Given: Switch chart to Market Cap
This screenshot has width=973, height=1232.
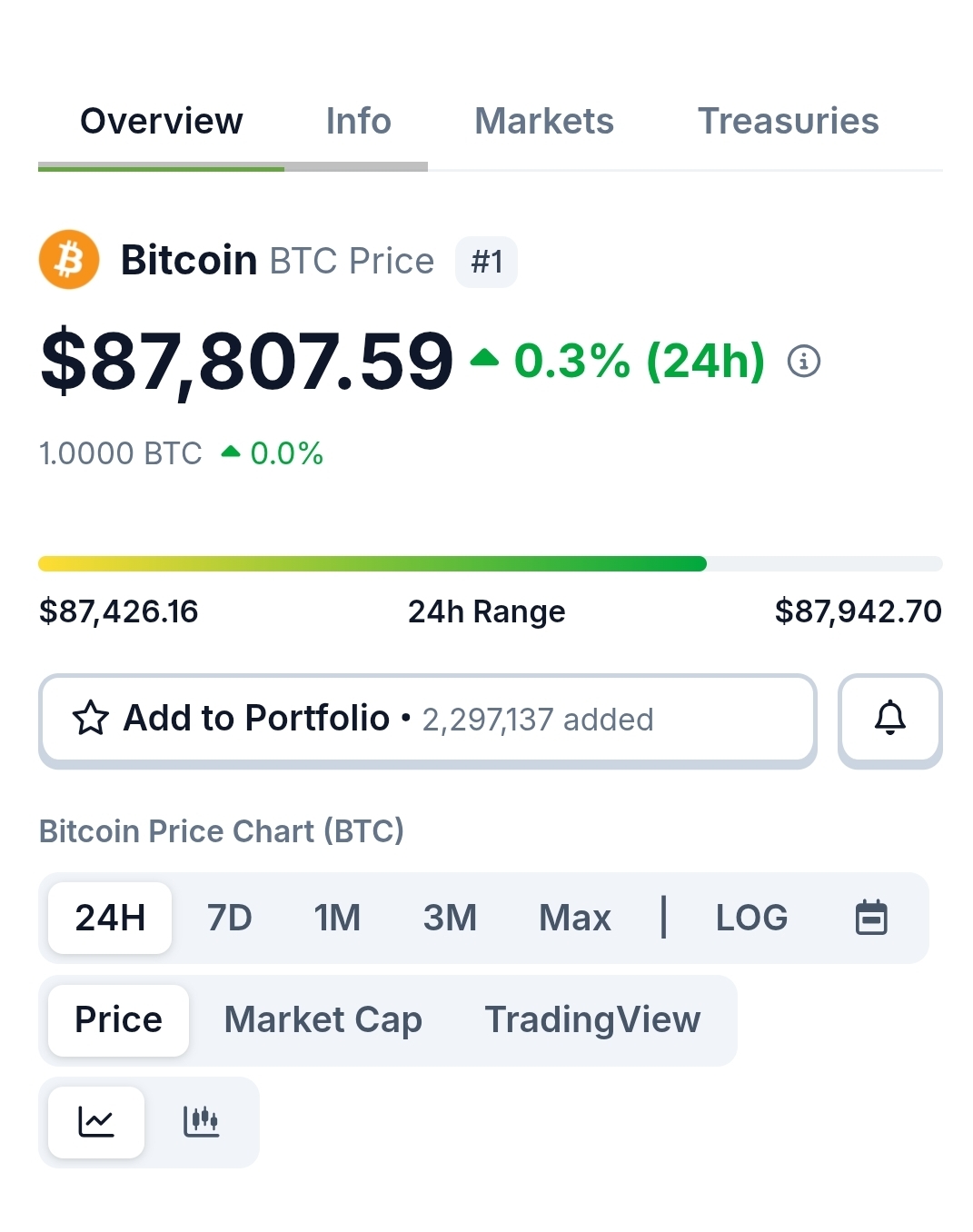Looking at the screenshot, I should pyautogui.click(x=323, y=1020).
